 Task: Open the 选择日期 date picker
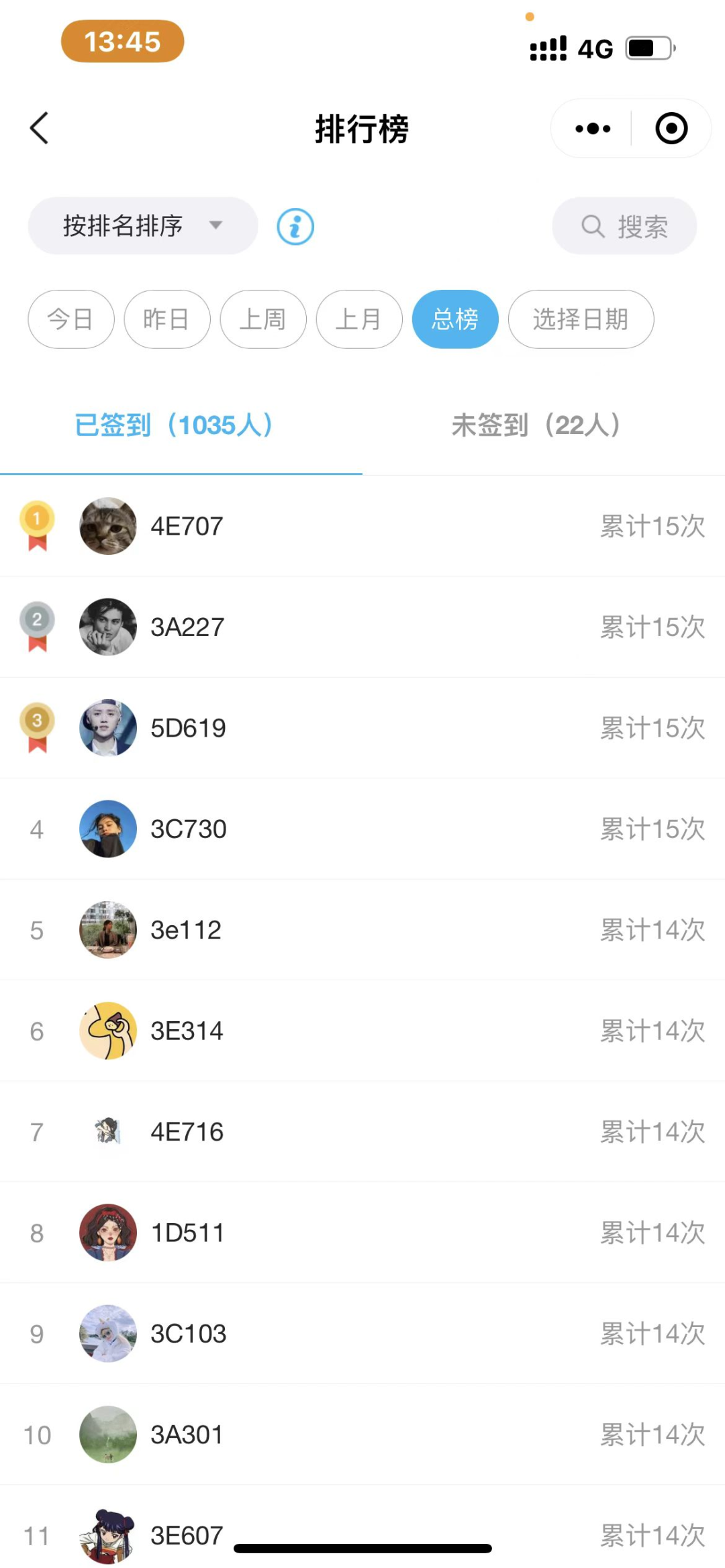coord(581,319)
